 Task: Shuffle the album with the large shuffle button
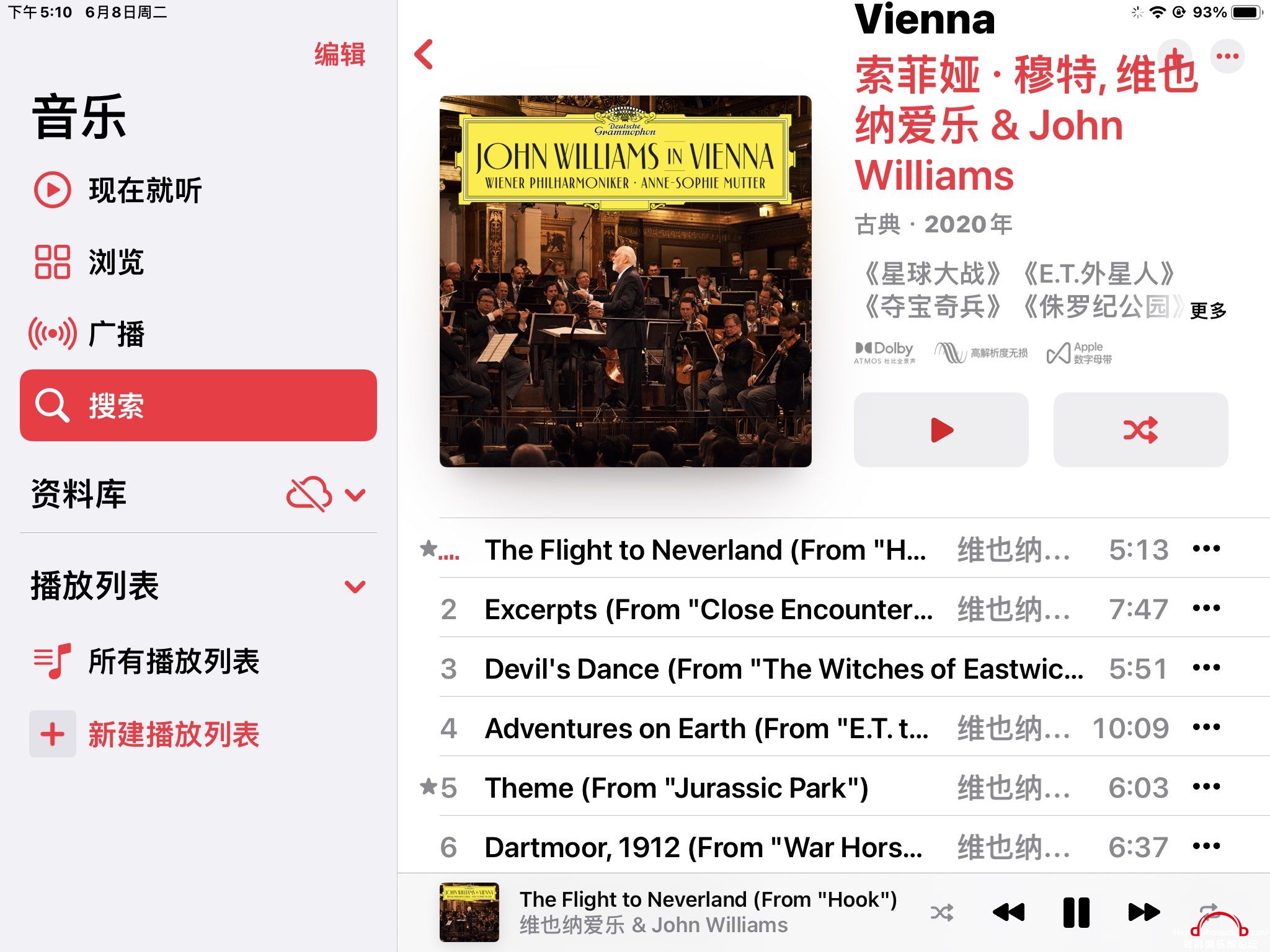coord(1140,430)
